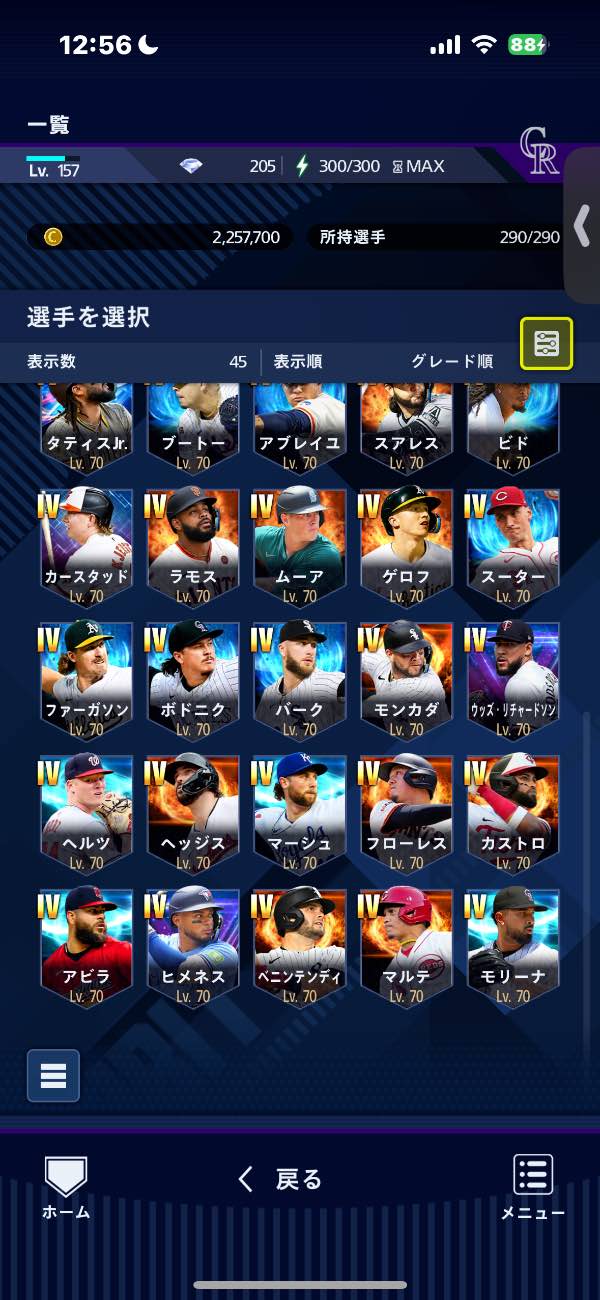Screen dimensions: 600x1300
Task: Open the ゲロフ player card
Action: pos(406,548)
